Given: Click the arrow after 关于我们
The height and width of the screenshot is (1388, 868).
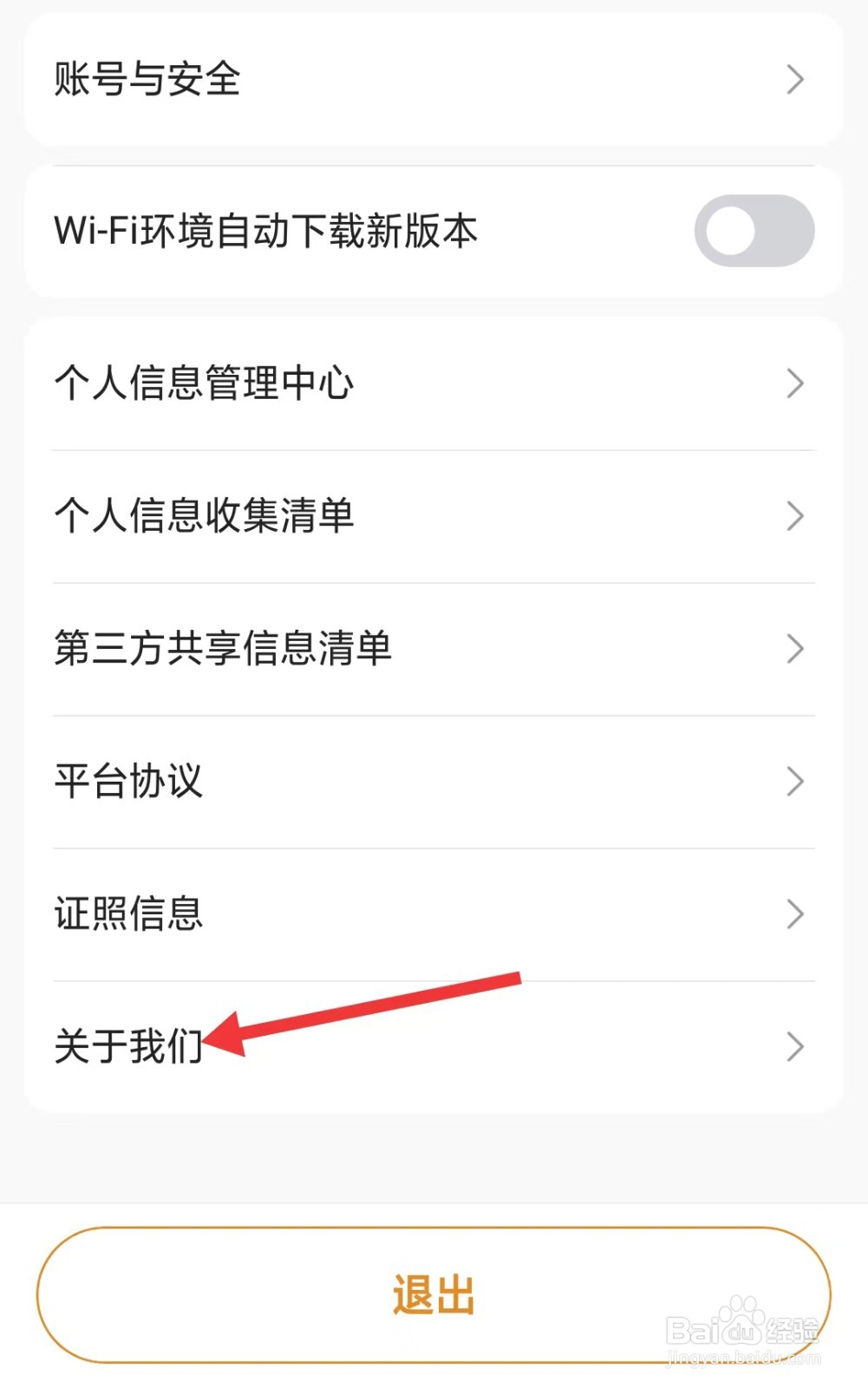Looking at the screenshot, I should click(x=795, y=1047).
